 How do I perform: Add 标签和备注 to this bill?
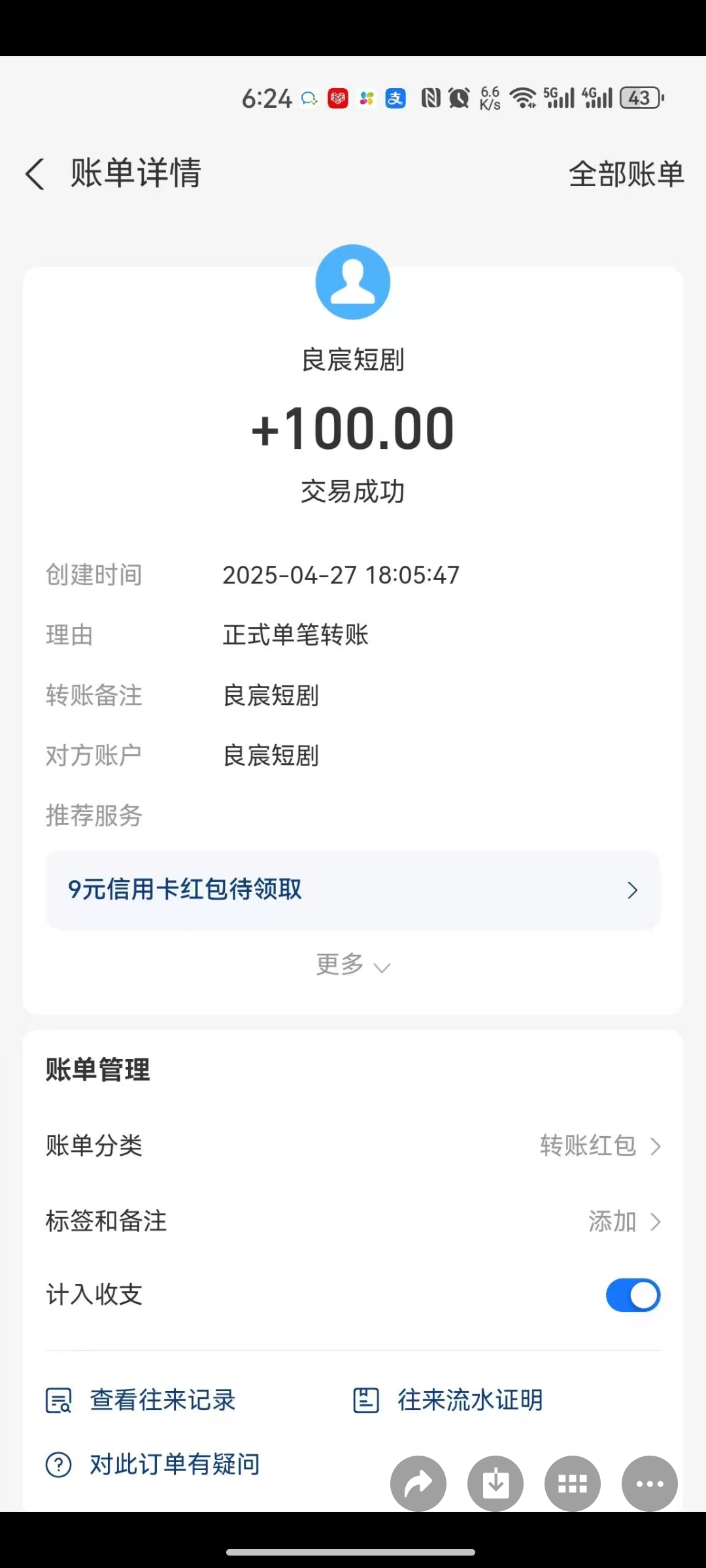click(353, 1221)
